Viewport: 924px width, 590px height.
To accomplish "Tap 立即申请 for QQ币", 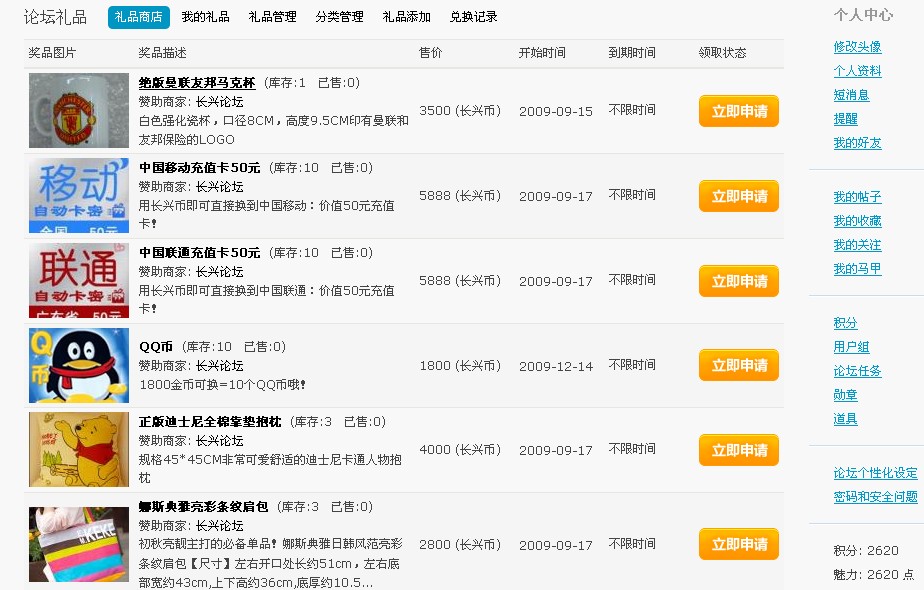I will click(738, 365).
